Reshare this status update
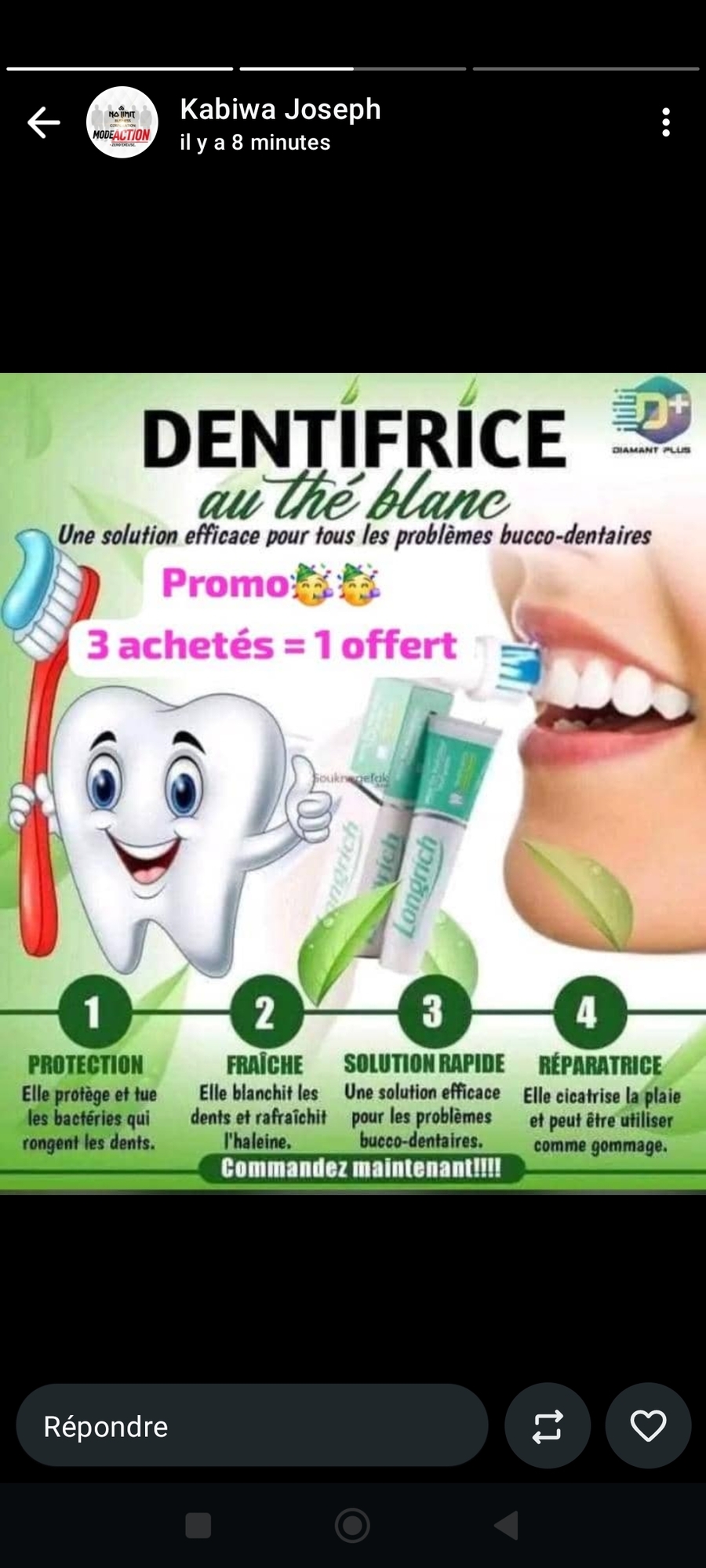Viewport: 706px width, 1568px height. (547, 1426)
